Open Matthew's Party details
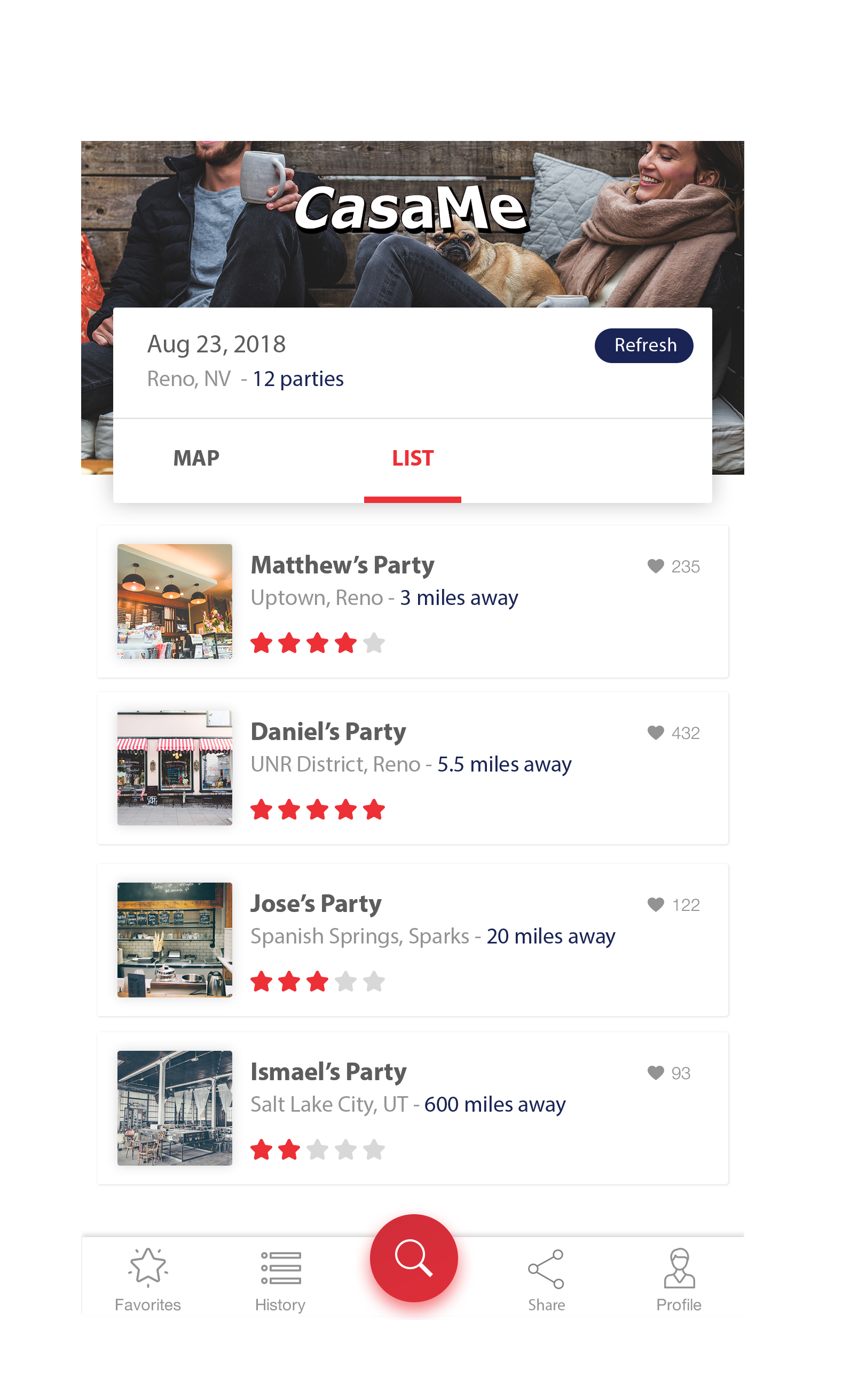 point(343,565)
